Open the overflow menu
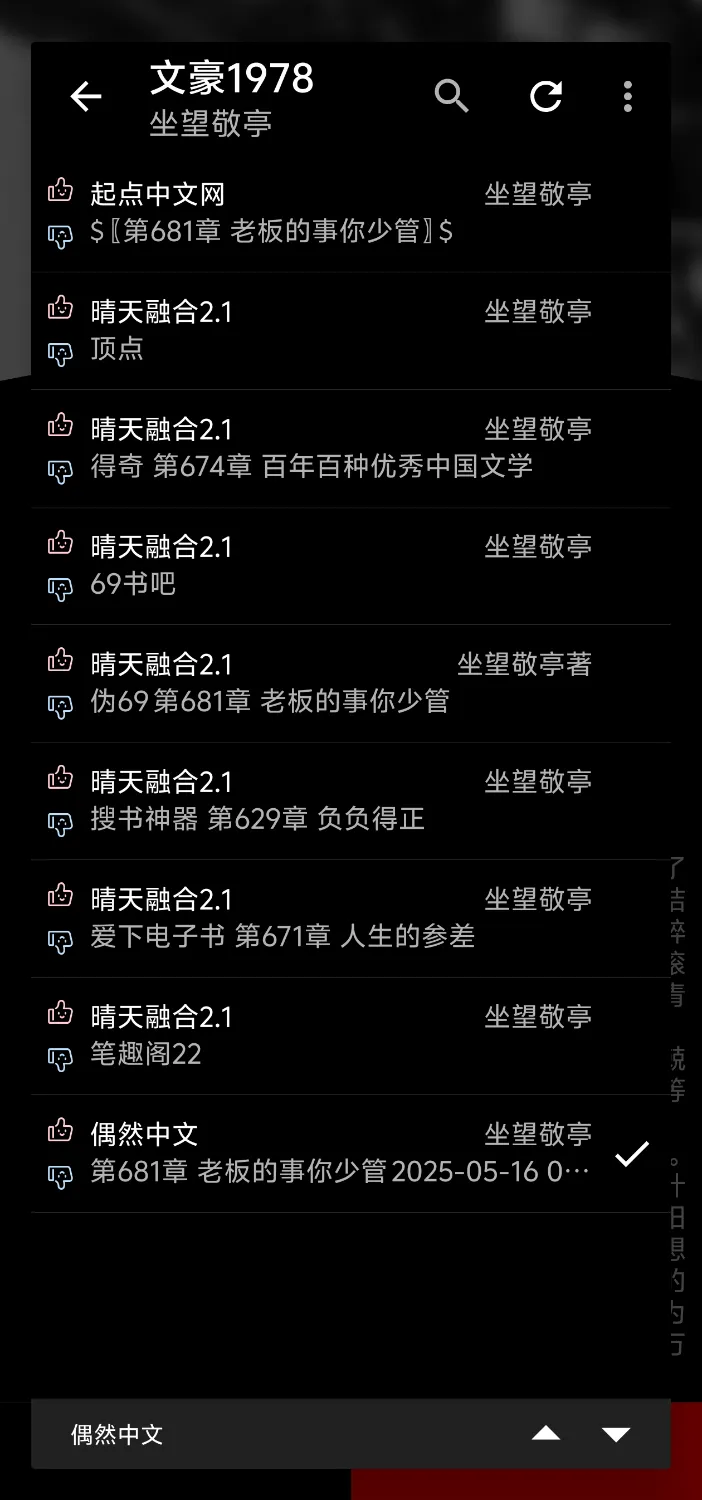The width and height of the screenshot is (702, 1500). coord(628,97)
